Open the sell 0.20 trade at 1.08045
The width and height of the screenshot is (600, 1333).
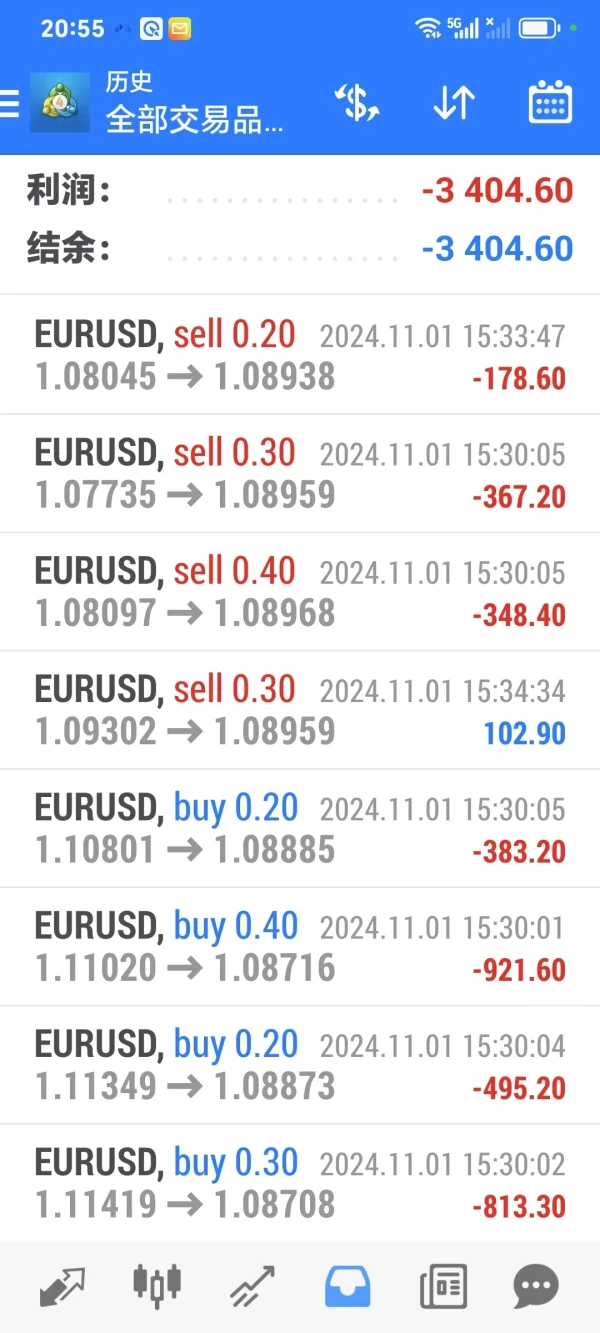[300, 355]
